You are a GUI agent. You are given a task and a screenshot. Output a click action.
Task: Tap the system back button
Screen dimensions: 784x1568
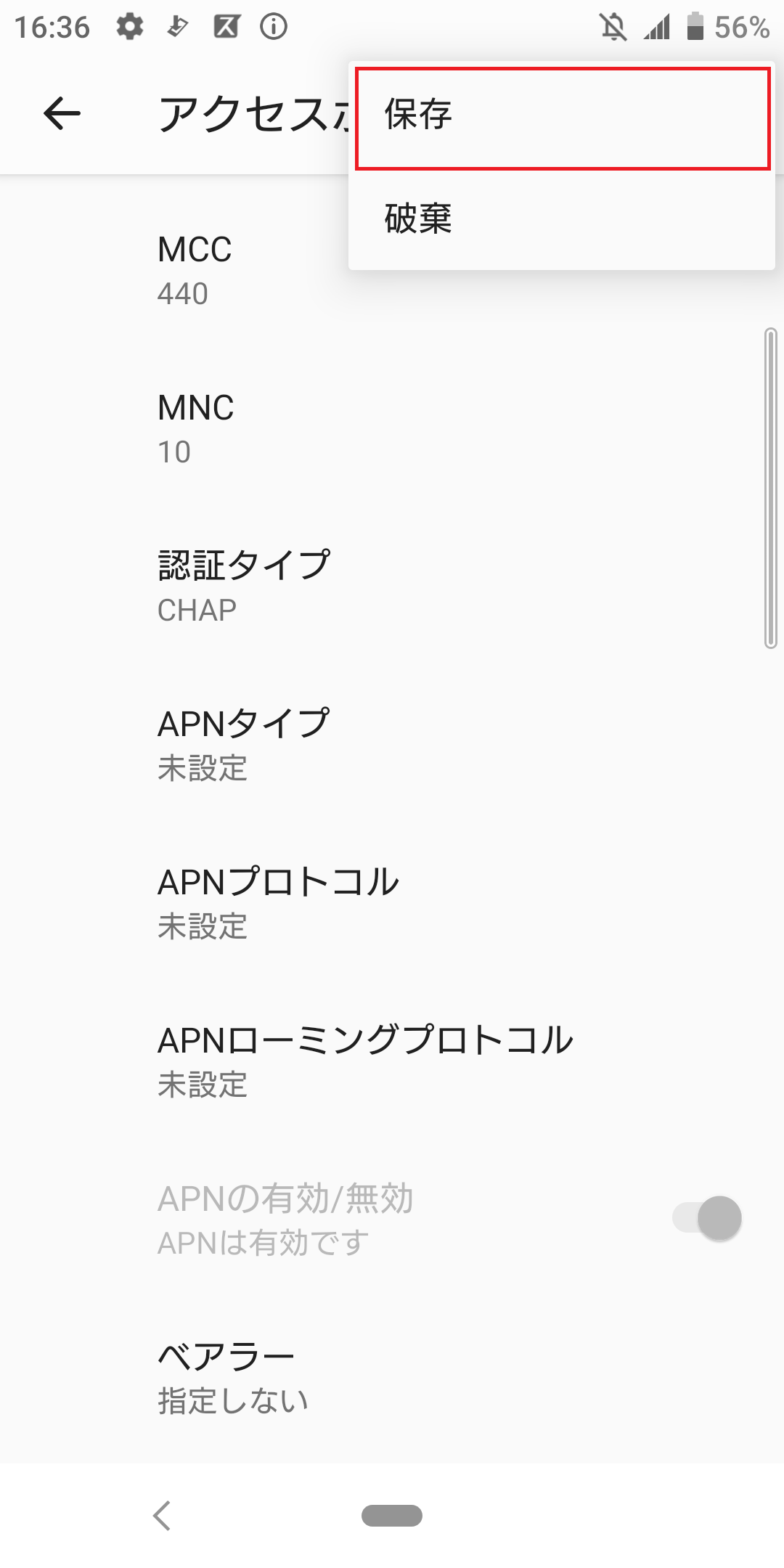(x=163, y=1516)
